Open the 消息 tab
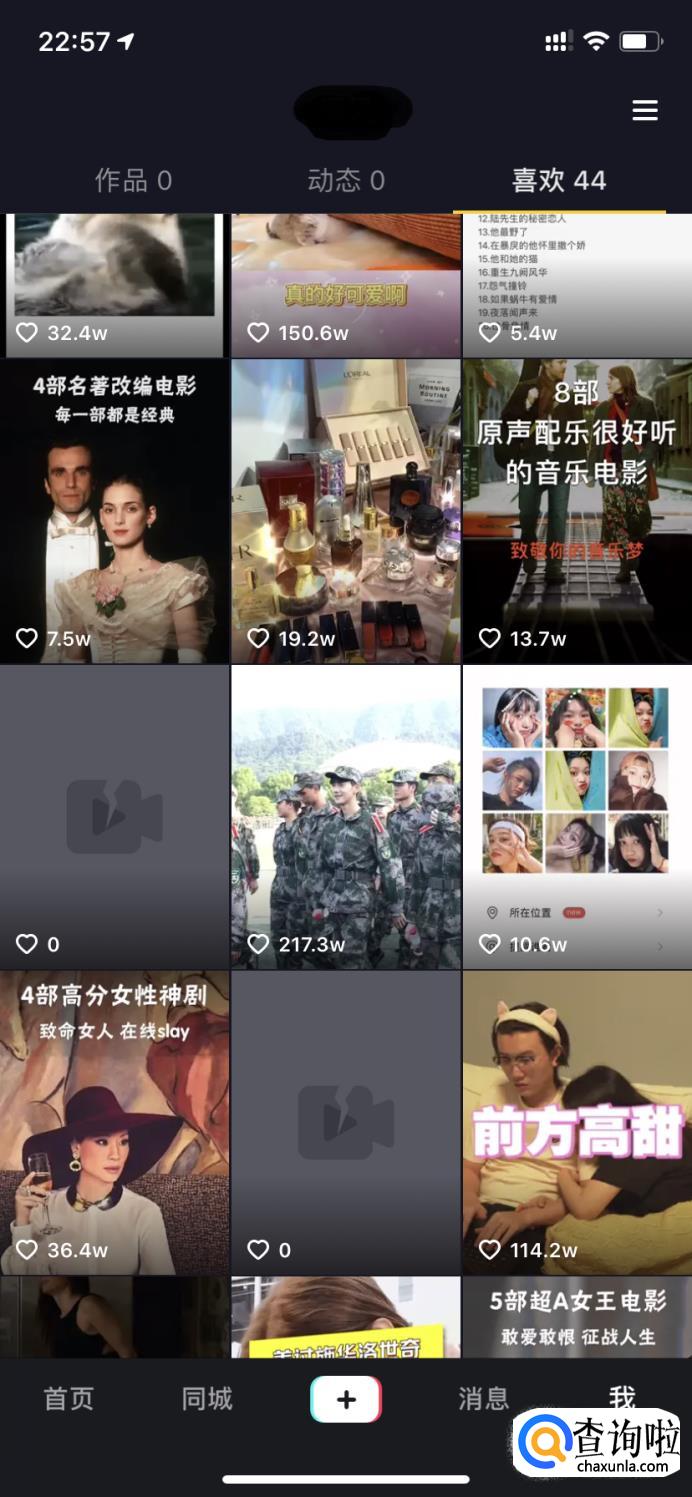The image size is (692, 1497). [483, 1398]
